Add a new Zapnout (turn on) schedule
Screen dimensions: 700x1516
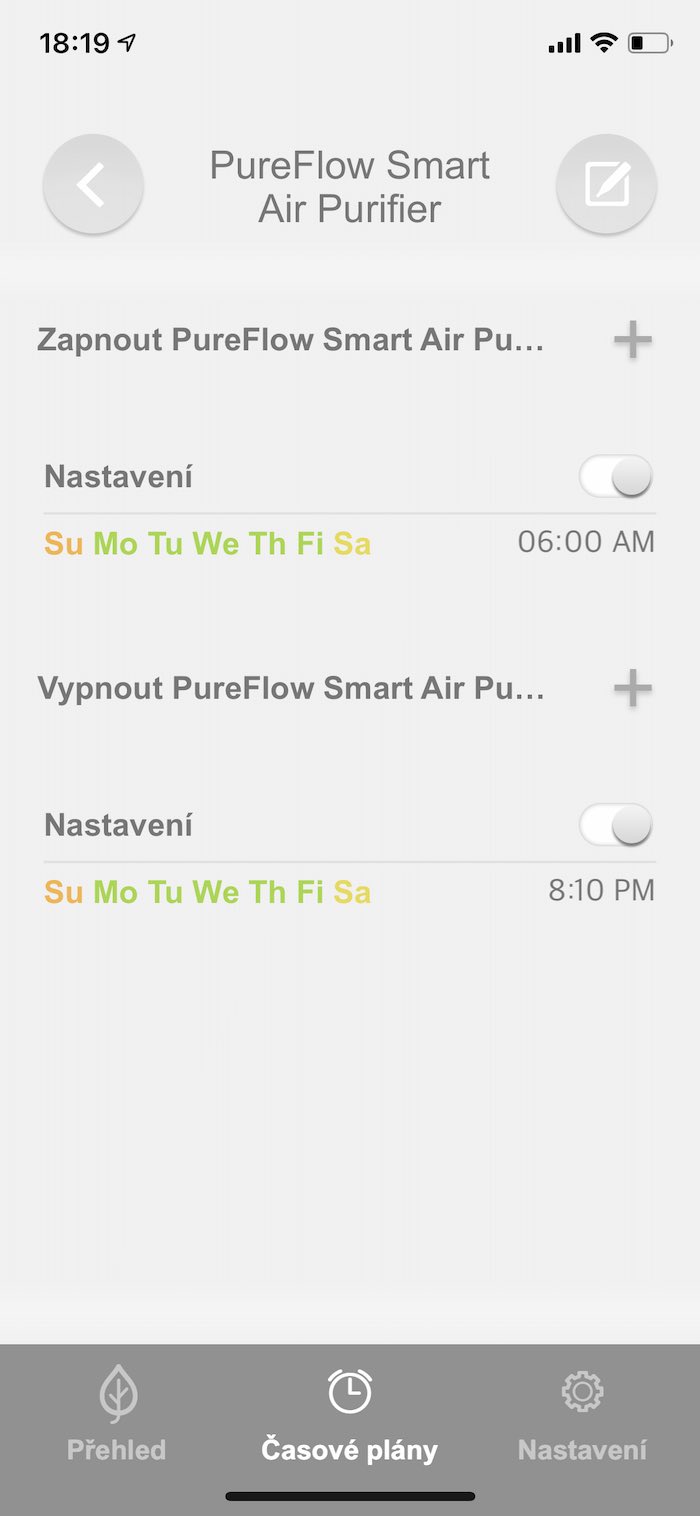(x=632, y=341)
